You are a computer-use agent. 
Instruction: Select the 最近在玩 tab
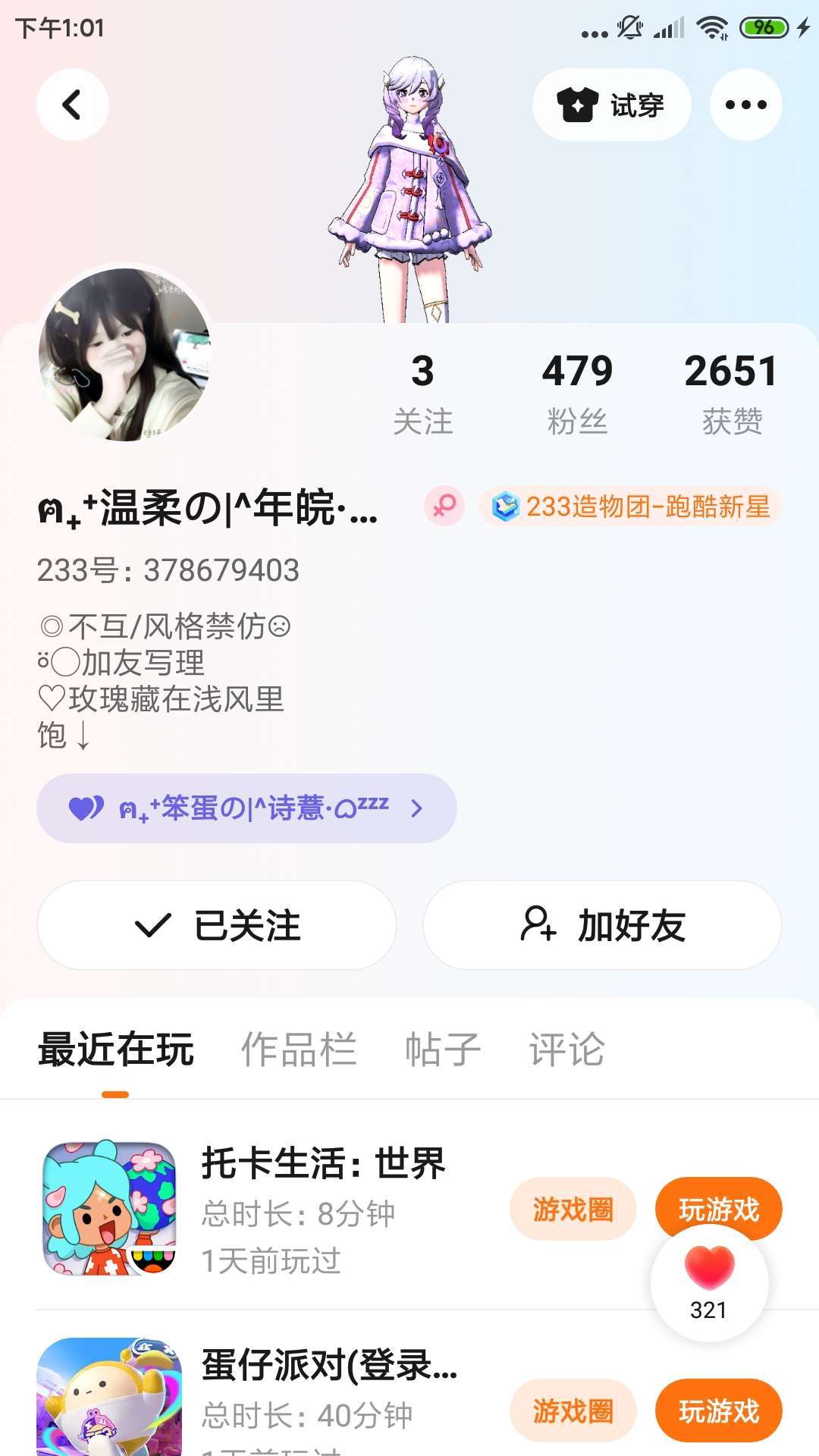(x=116, y=1050)
